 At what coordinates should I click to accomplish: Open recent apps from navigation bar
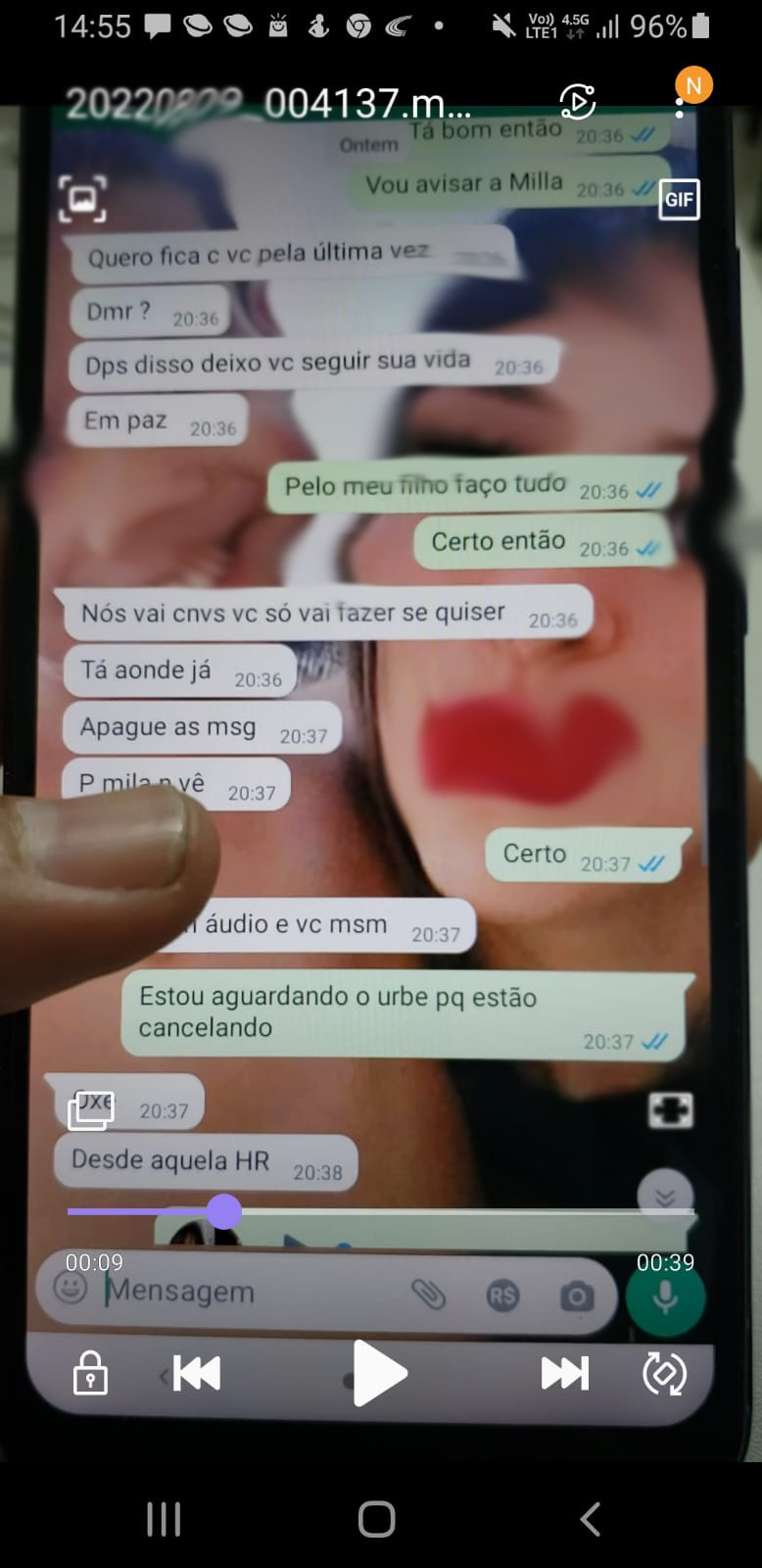coord(164,1519)
